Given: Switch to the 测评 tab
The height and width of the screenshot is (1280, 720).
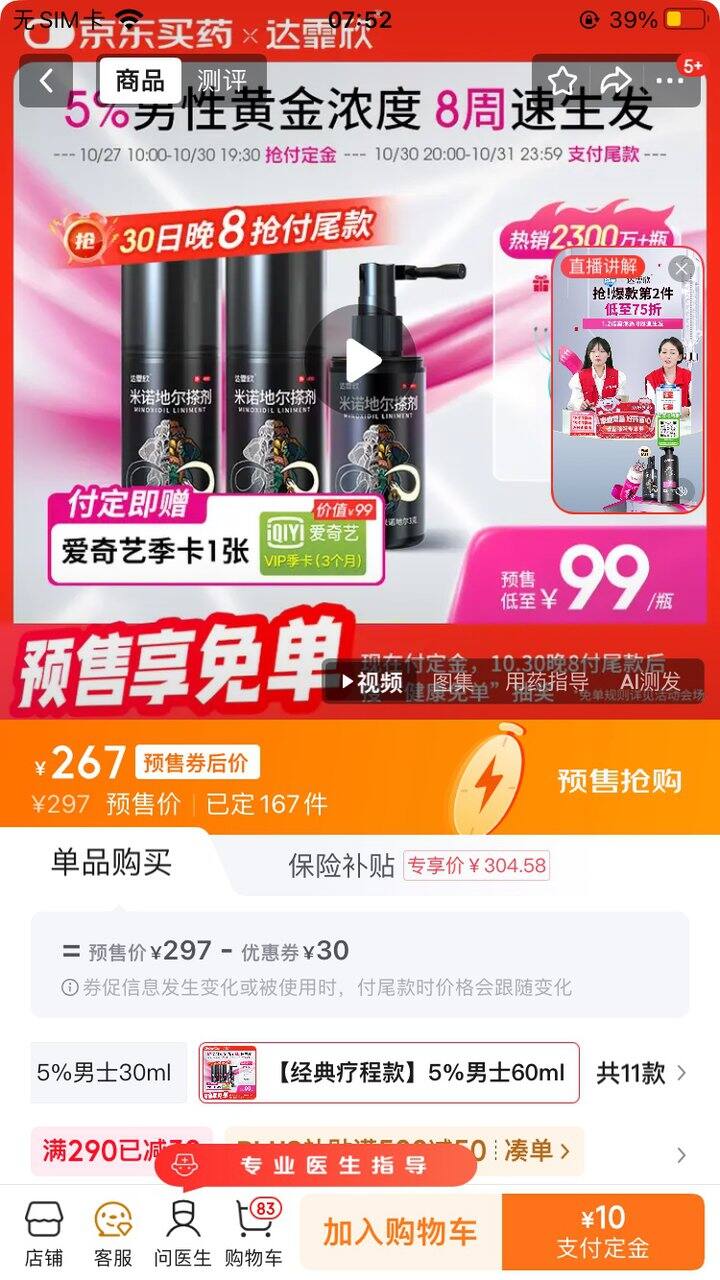Looking at the screenshot, I should click(221, 81).
